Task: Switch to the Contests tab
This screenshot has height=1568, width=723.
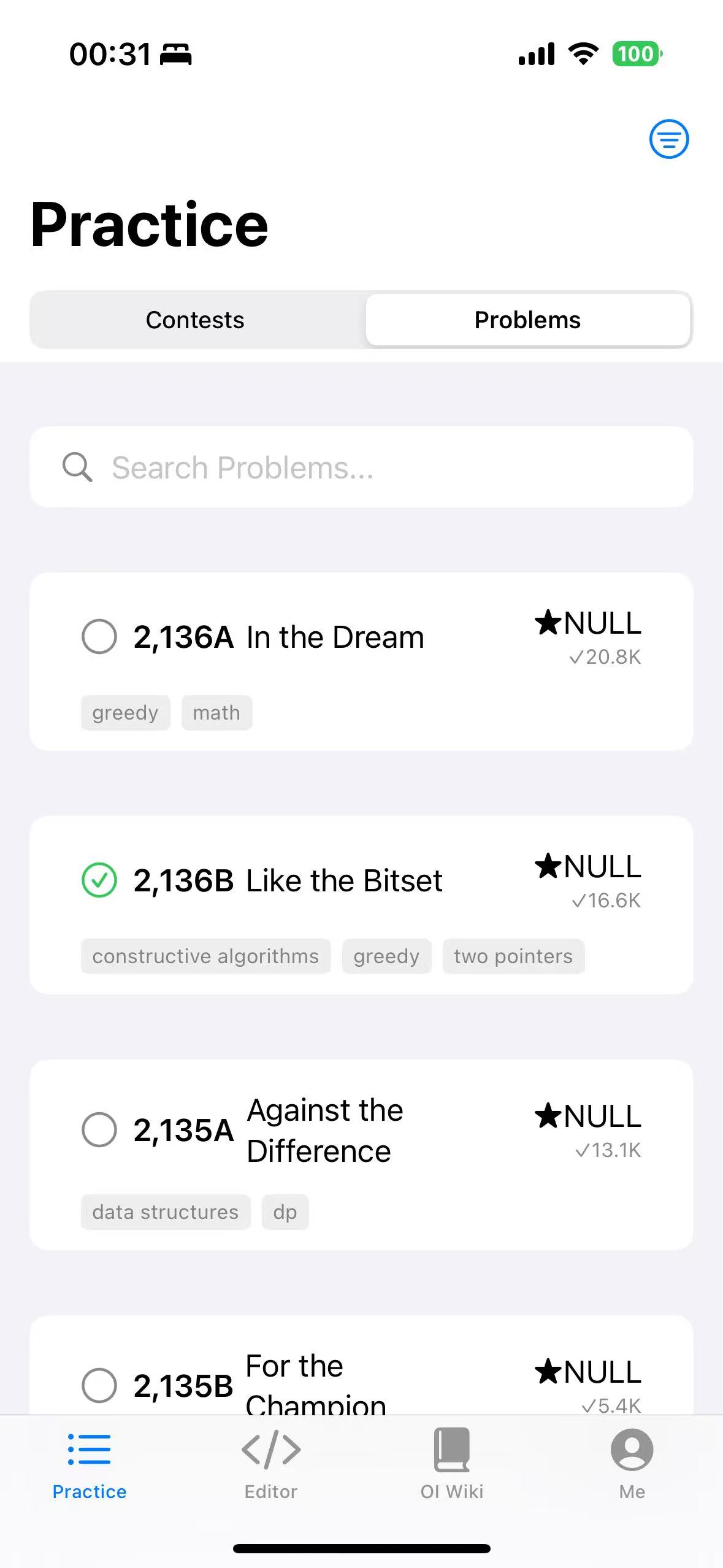Action: tap(194, 320)
